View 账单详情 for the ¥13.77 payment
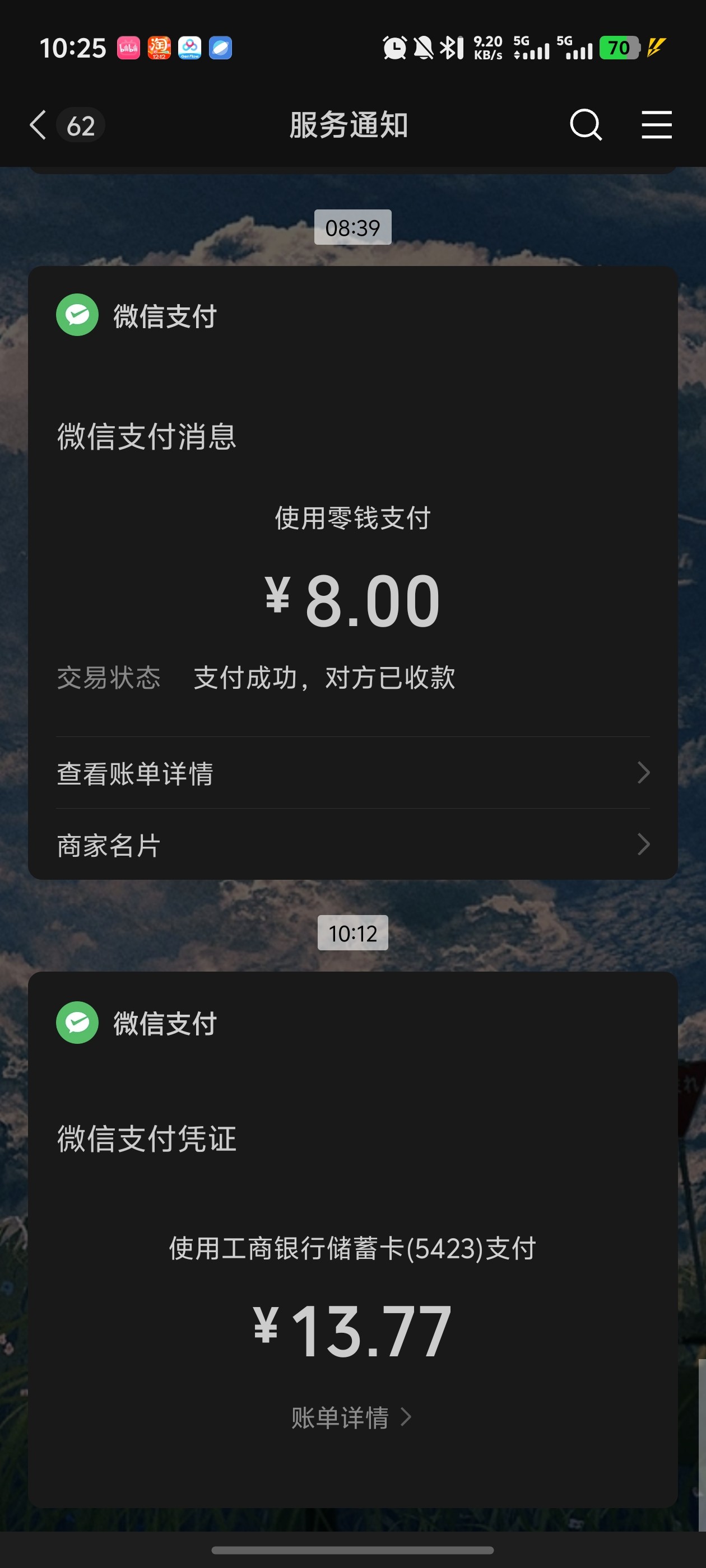This screenshot has width=706, height=1568. click(x=351, y=1418)
